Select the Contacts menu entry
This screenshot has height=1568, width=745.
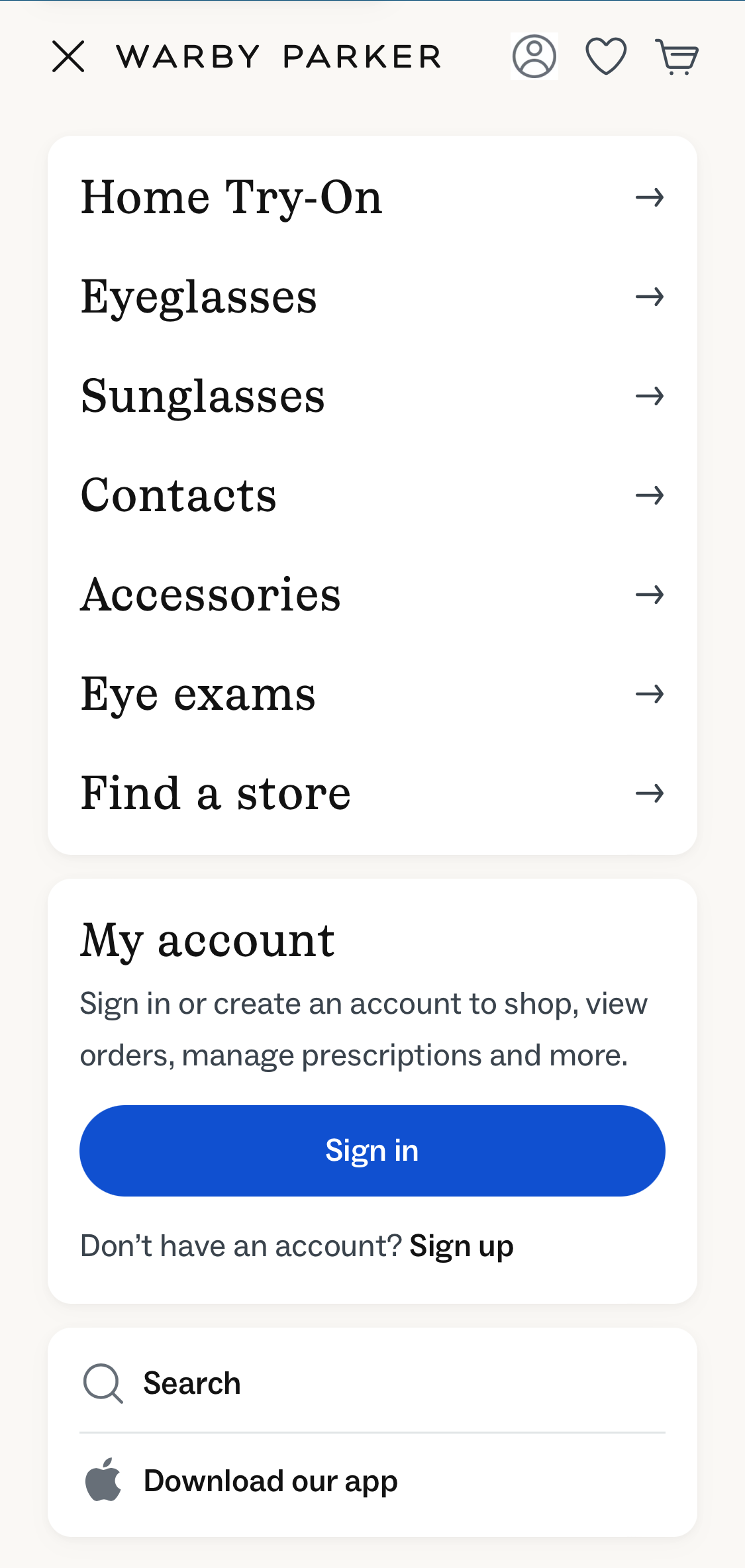point(178,495)
